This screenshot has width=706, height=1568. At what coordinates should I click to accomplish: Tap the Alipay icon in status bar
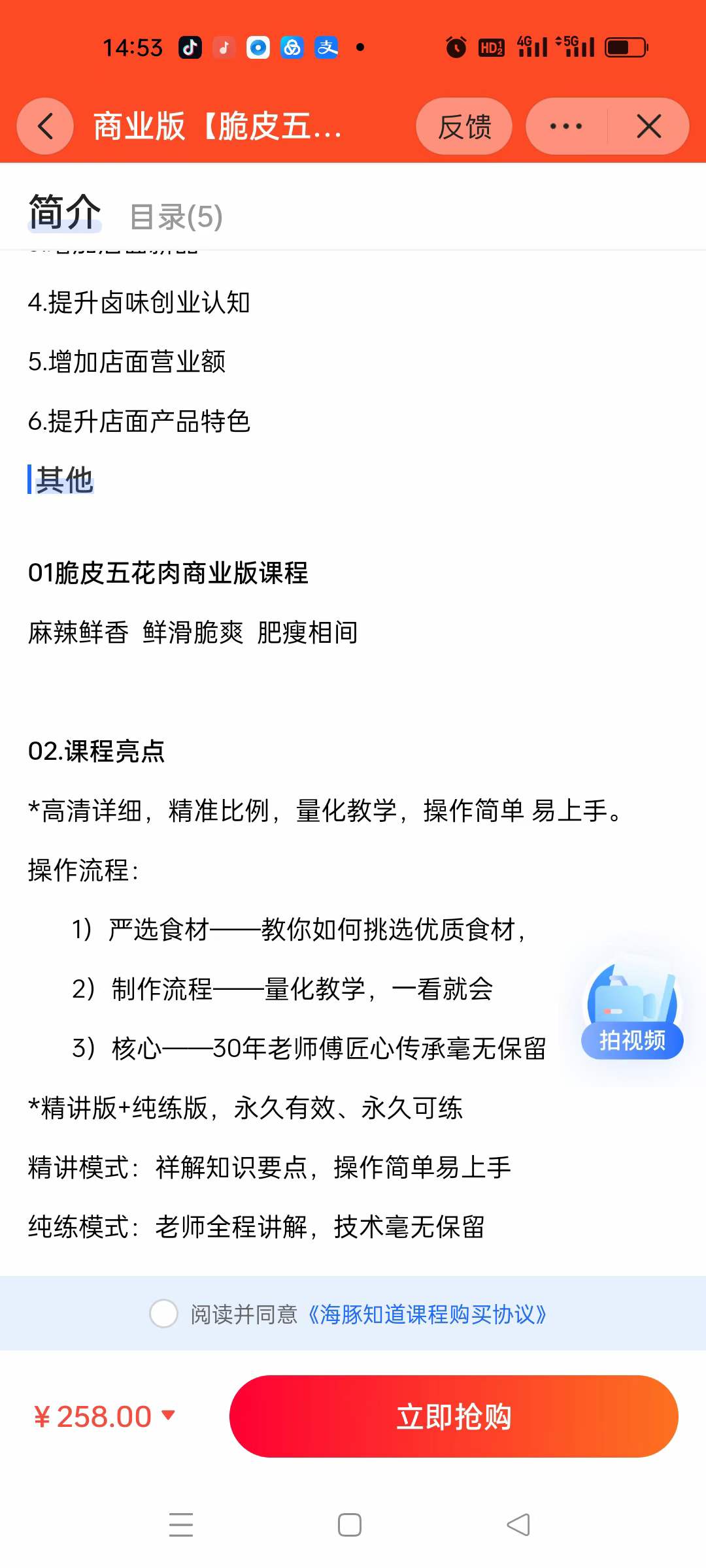coord(325,47)
